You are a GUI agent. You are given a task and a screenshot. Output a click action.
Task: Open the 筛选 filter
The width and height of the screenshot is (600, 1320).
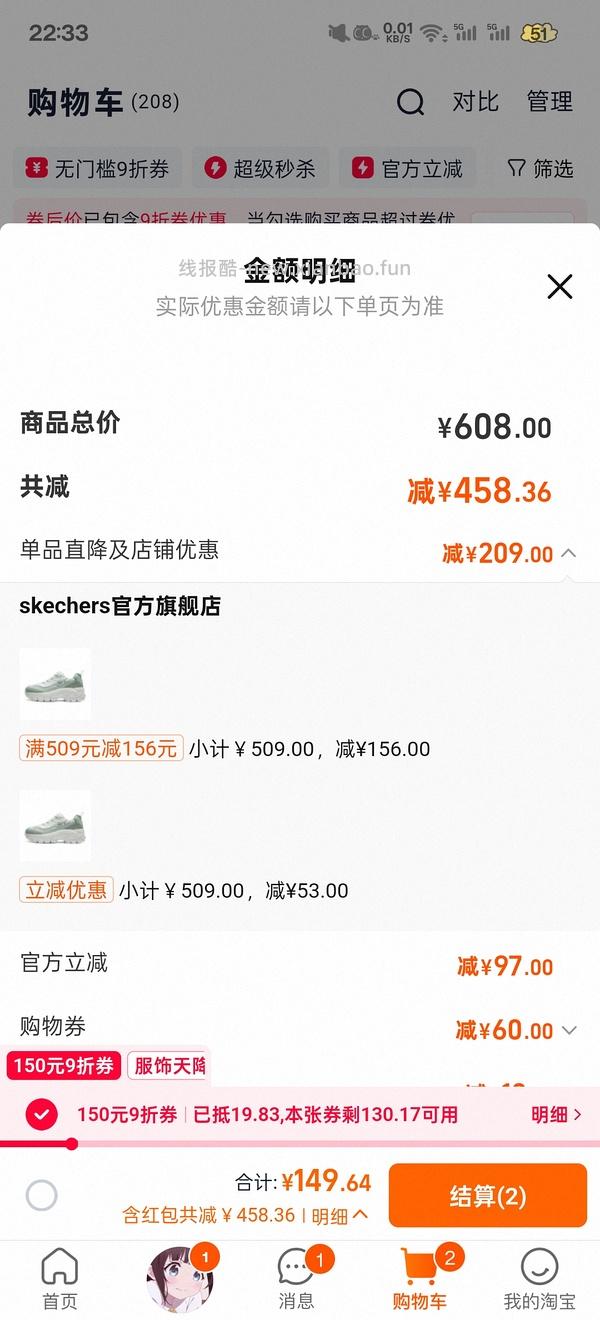[x=540, y=169]
